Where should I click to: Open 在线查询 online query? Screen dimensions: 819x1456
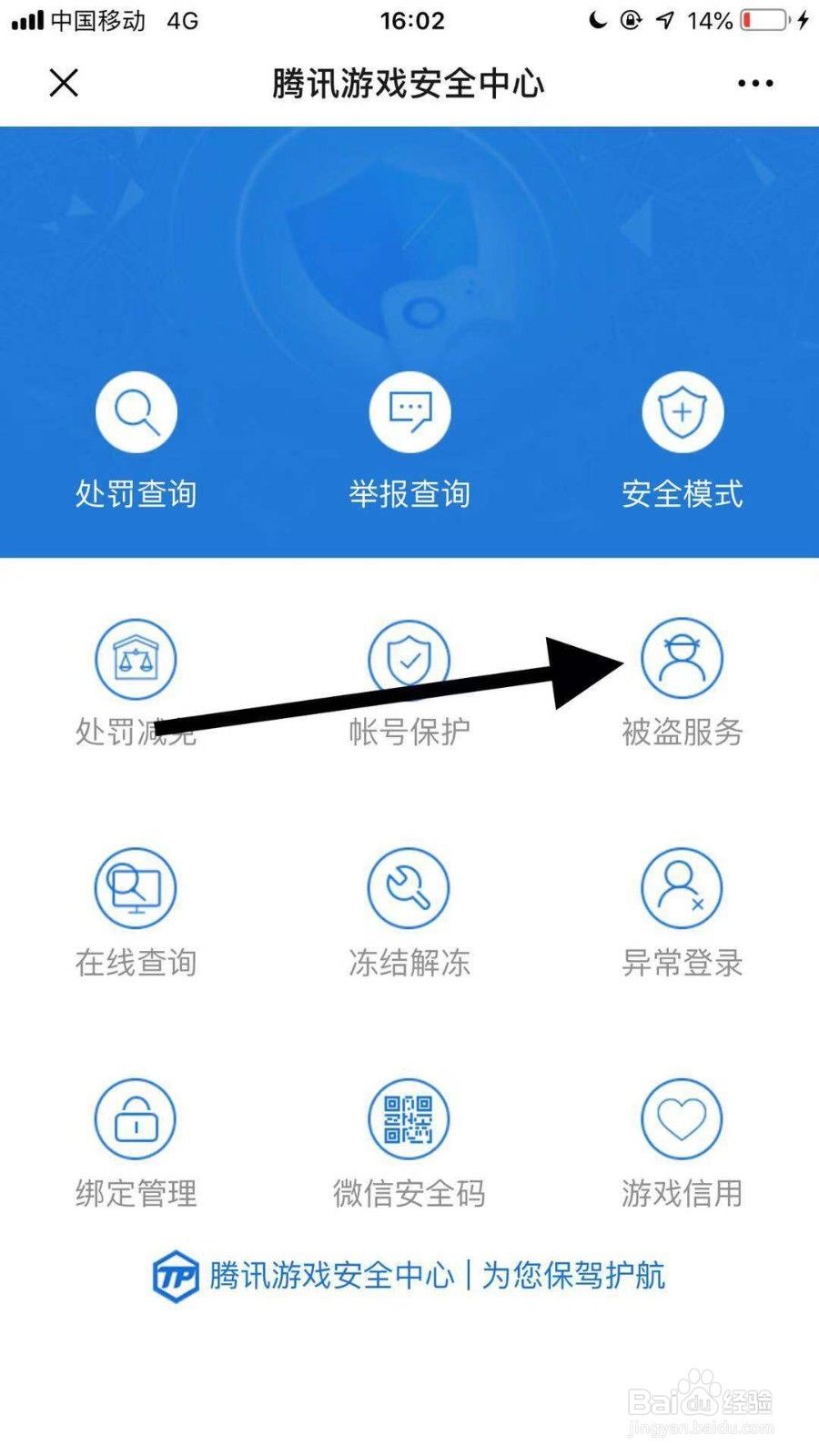pos(136,889)
